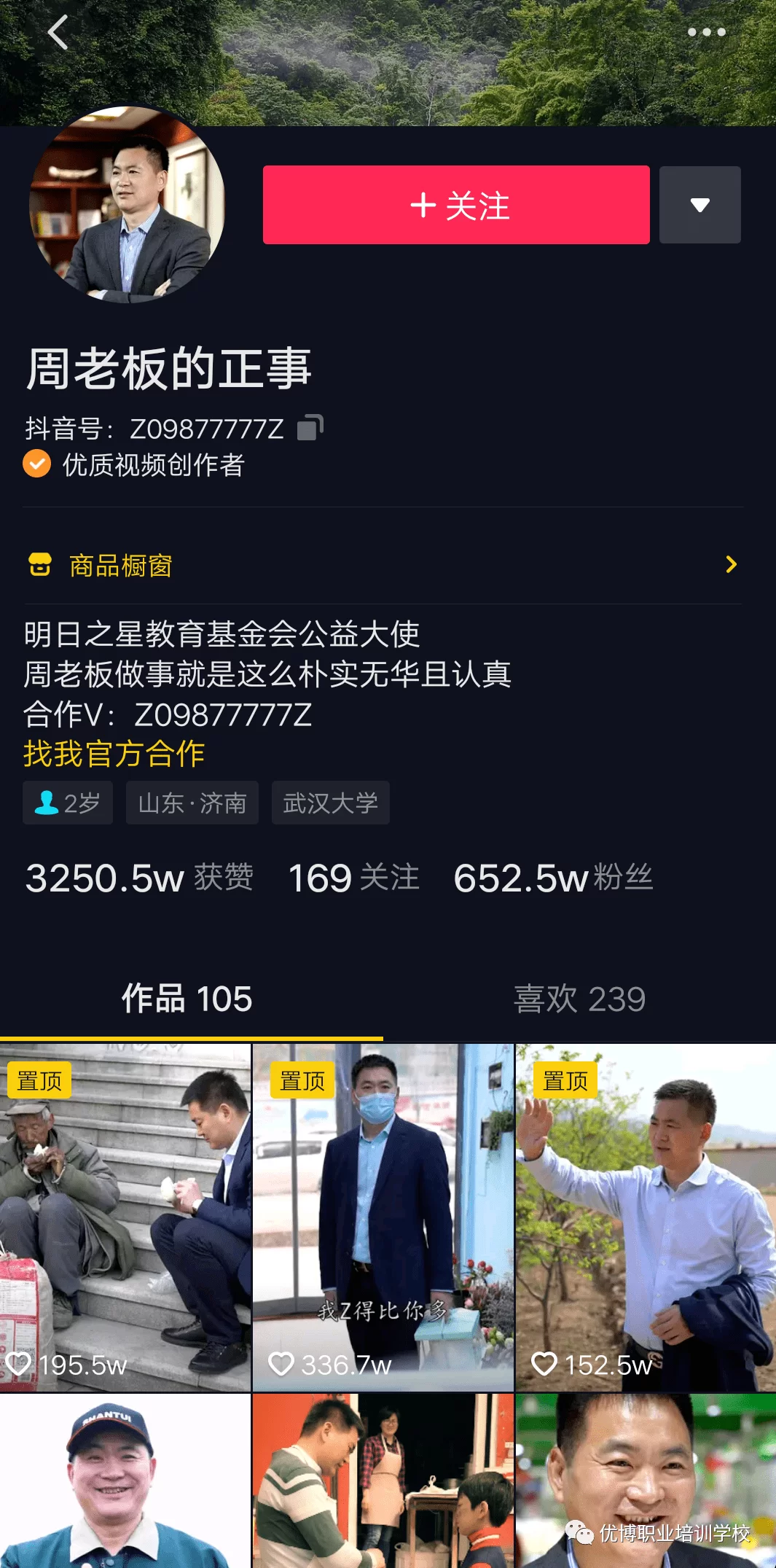Tap the 商品橱窗 storefront icon

click(x=41, y=565)
